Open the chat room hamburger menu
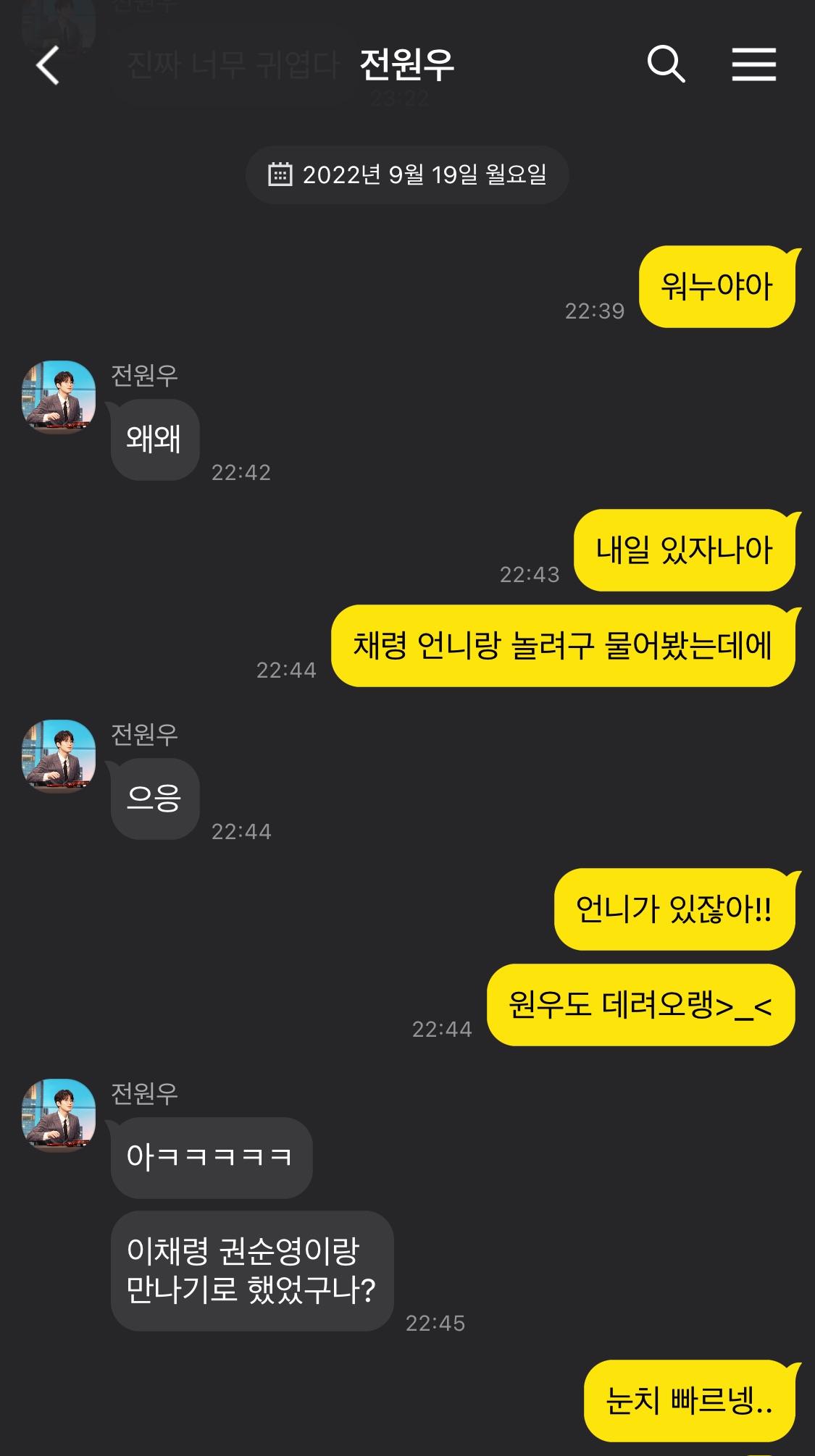The height and width of the screenshot is (1456, 815). tap(753, 64)
